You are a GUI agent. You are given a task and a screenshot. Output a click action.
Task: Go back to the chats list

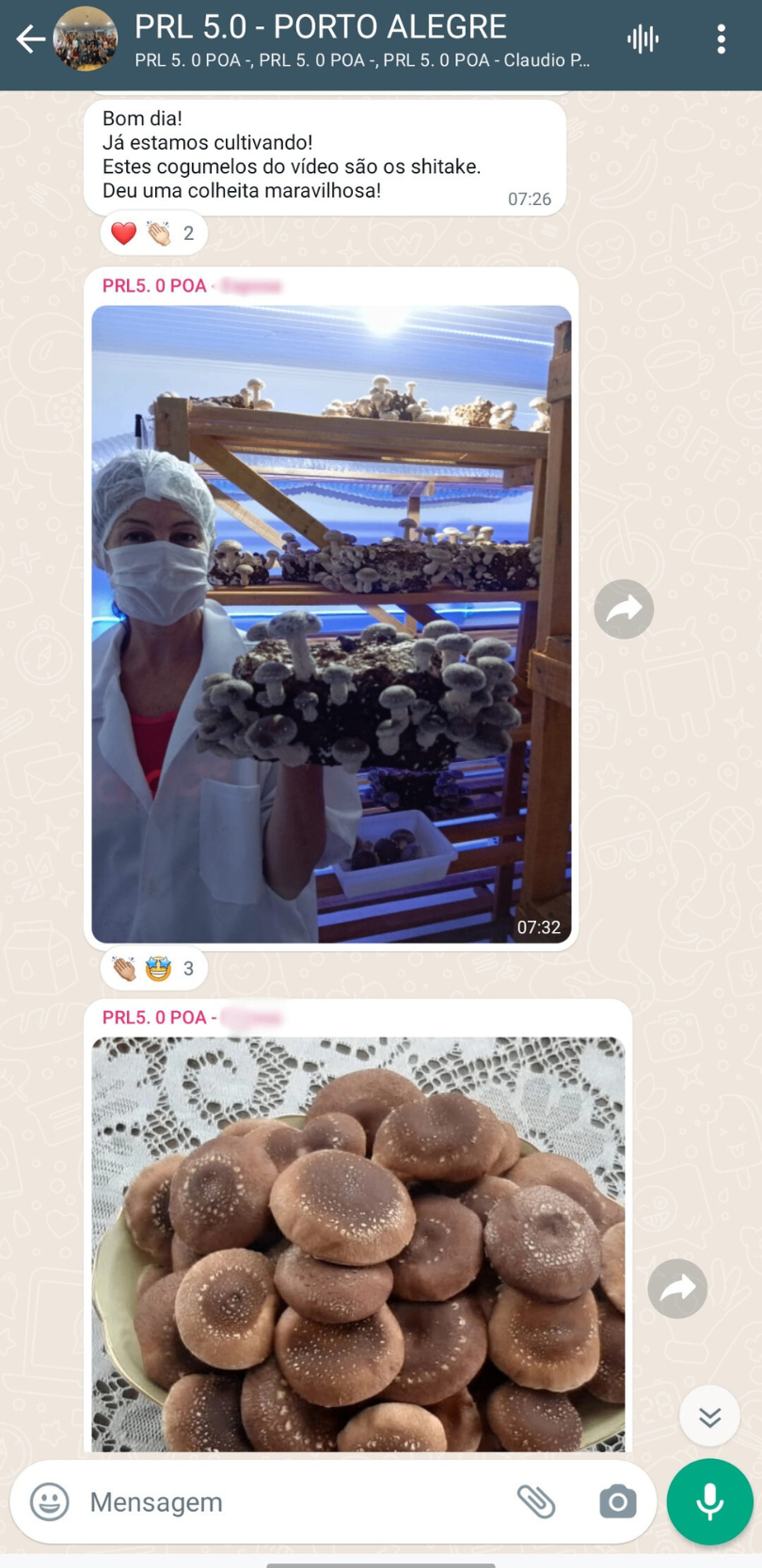pyautogui.click(x=30, y=40)
